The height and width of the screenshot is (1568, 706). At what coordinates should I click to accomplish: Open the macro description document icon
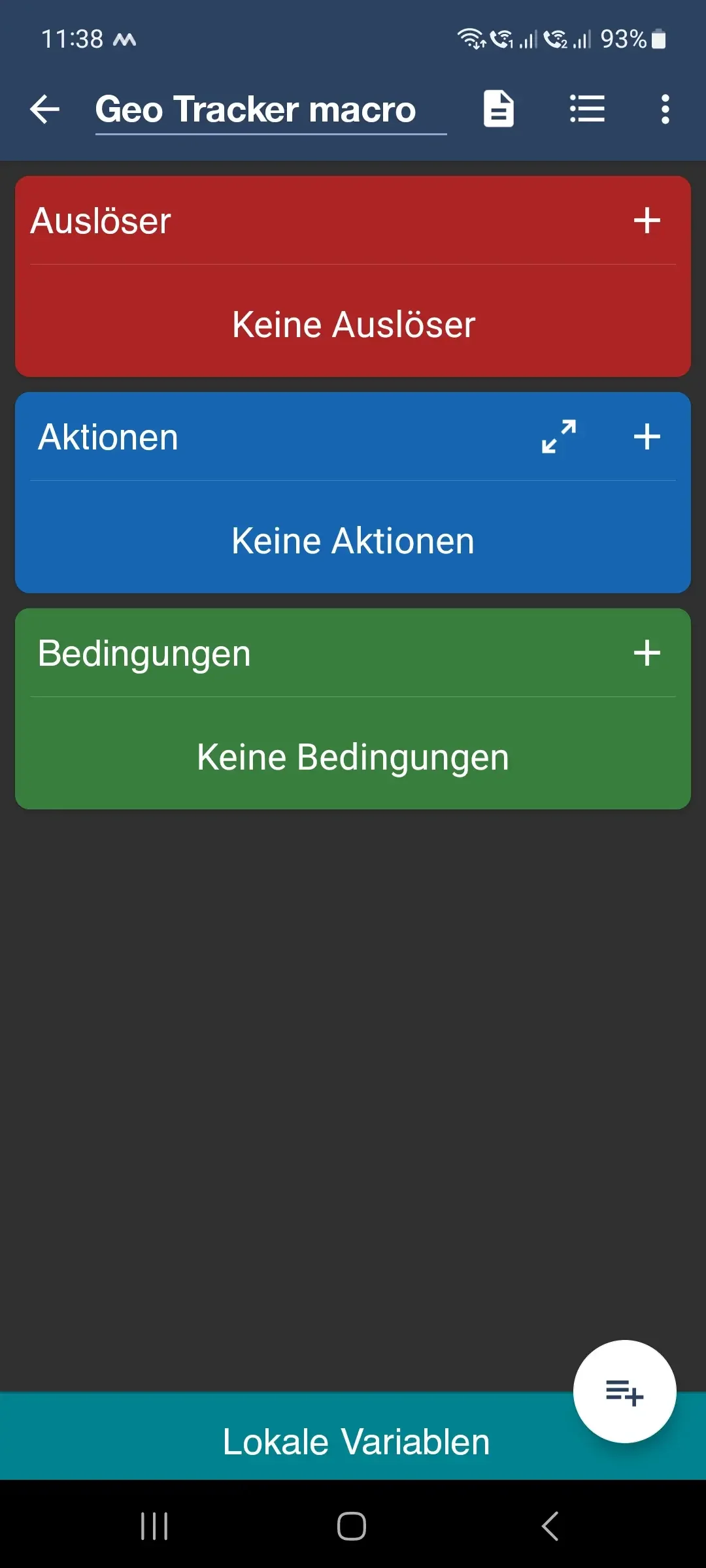pyautogui.click(x=499, y=109)
